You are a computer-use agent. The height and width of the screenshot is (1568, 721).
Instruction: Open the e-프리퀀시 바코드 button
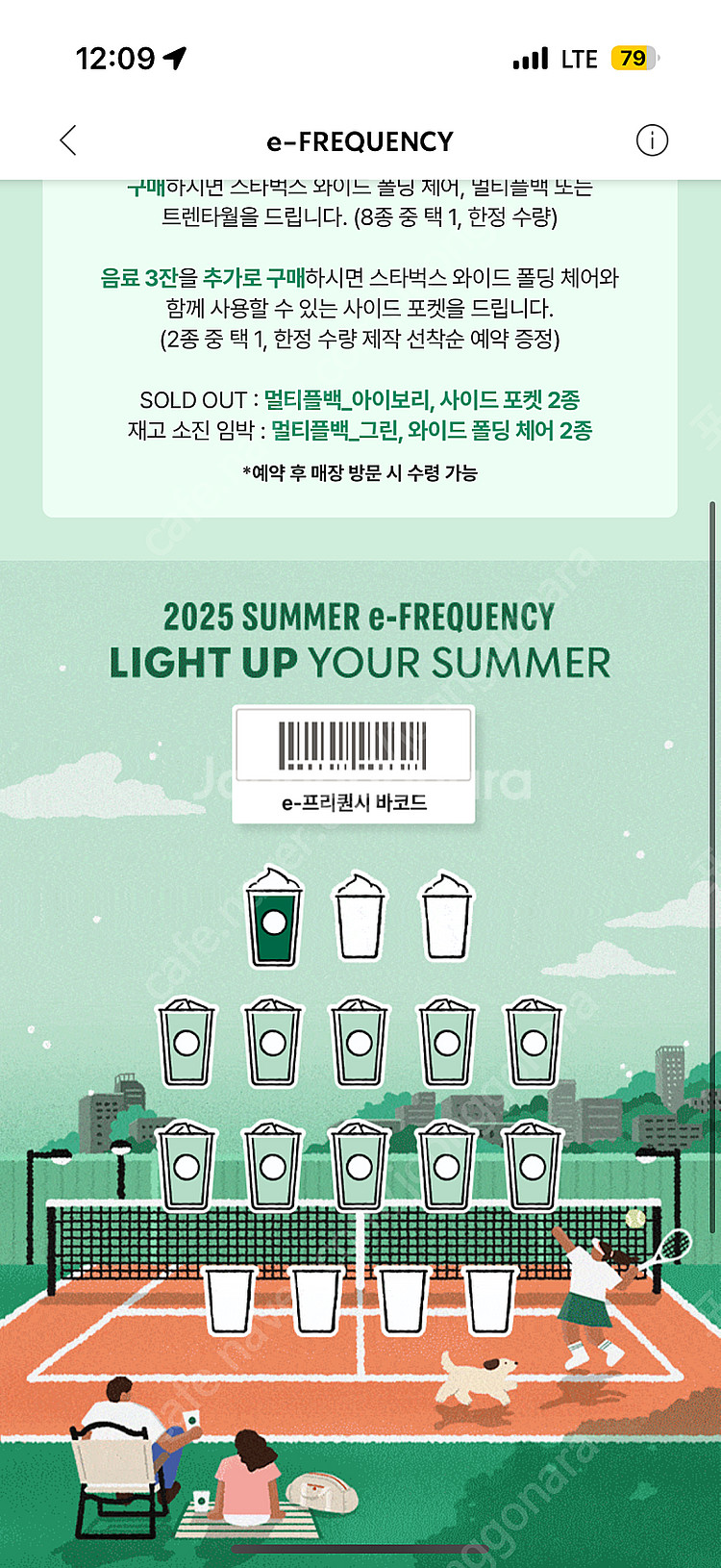tap(354, 765)
